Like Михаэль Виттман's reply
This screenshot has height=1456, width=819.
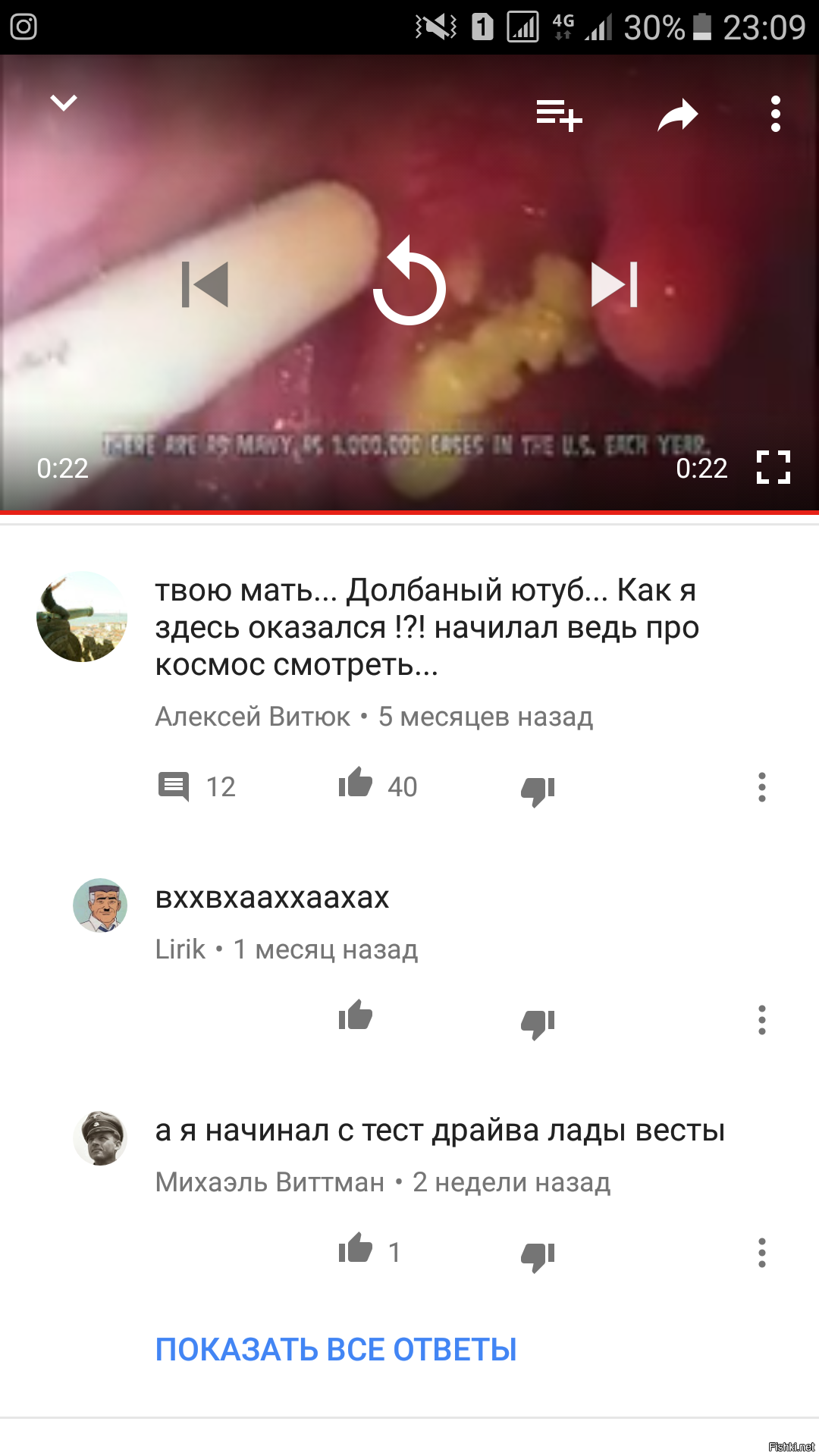click(x=355, y=1248)
